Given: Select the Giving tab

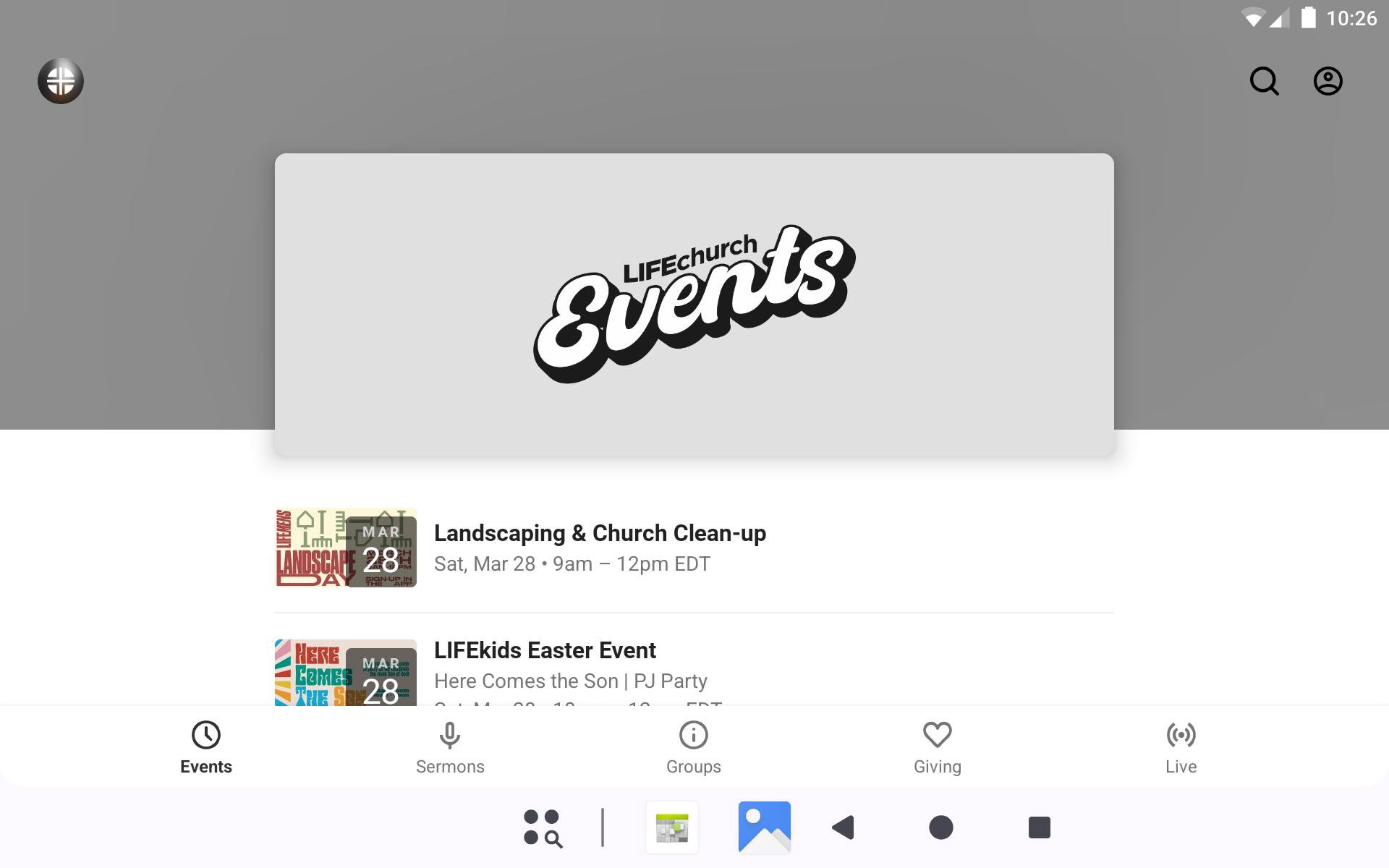Looking at the screenshot, I should pos(937,747).
